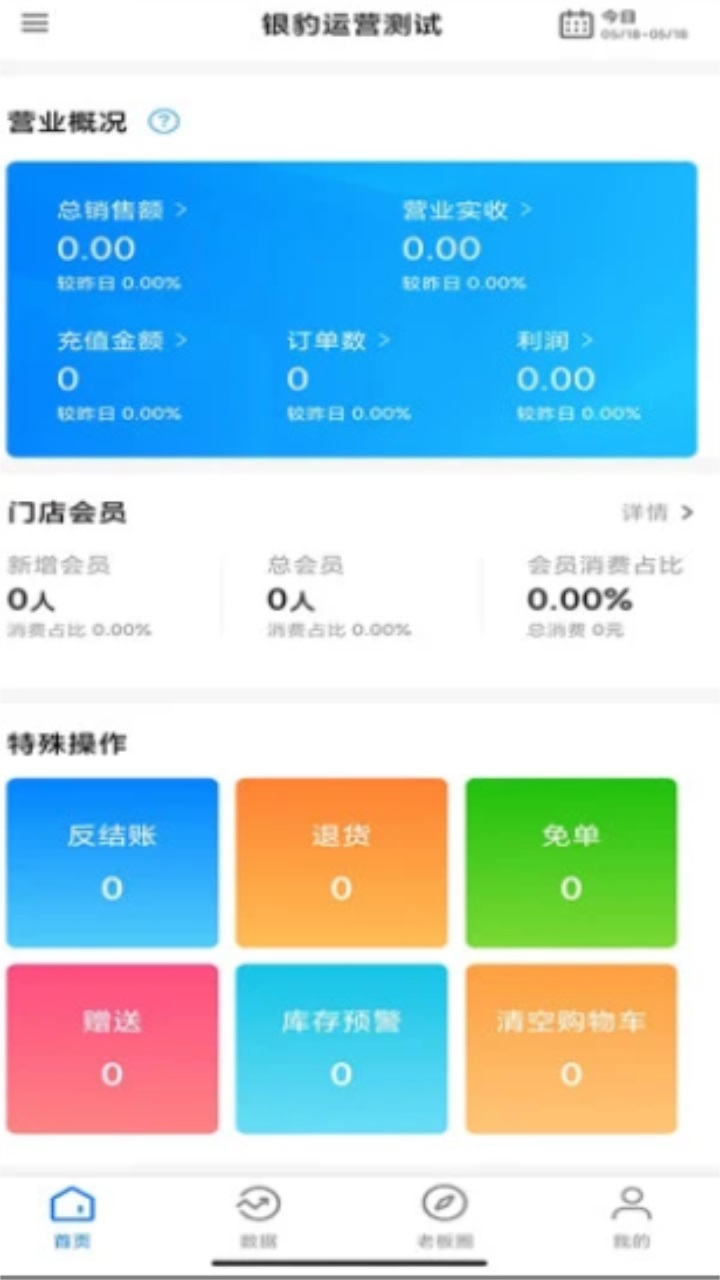Switch to the 老板圈 tab
Image resolution: width=720 pixels, height=1280 pixels.
tap(445, 1216)
